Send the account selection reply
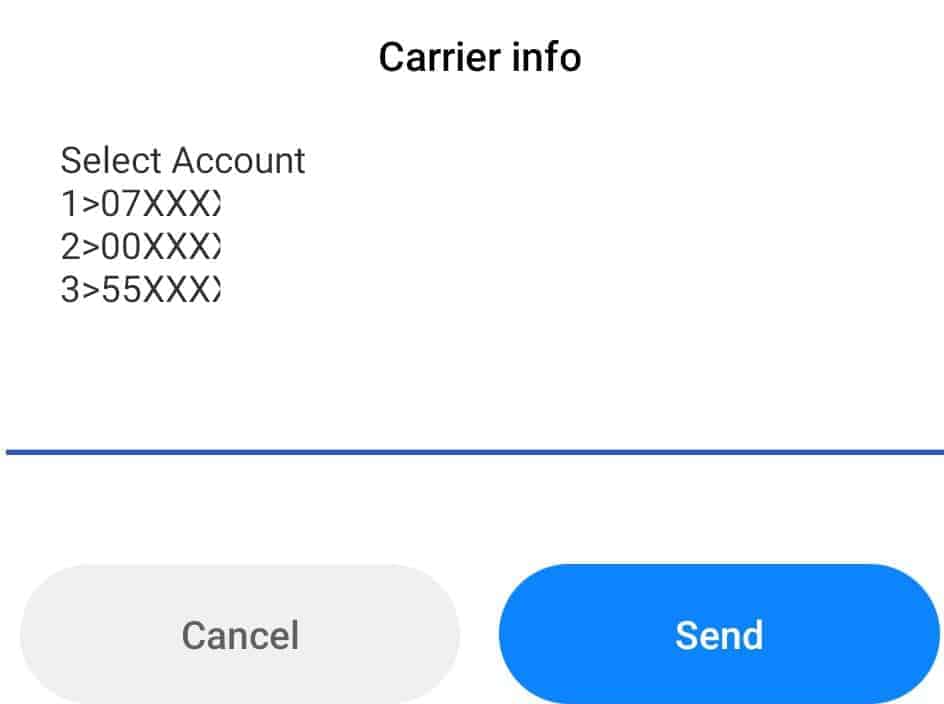 (x=719, y=634)
